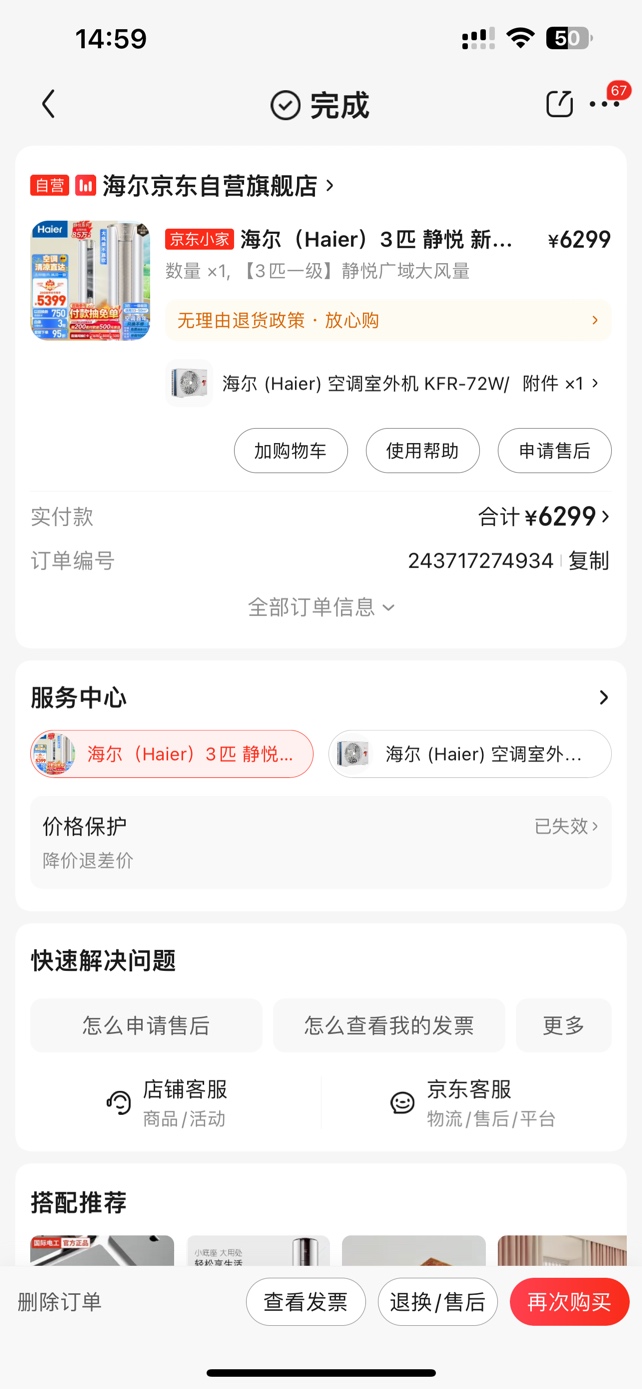Tap 再次购买 red button
Image resolution: width=642 pixels, height=1389 pixels.
coord(569,1302)
